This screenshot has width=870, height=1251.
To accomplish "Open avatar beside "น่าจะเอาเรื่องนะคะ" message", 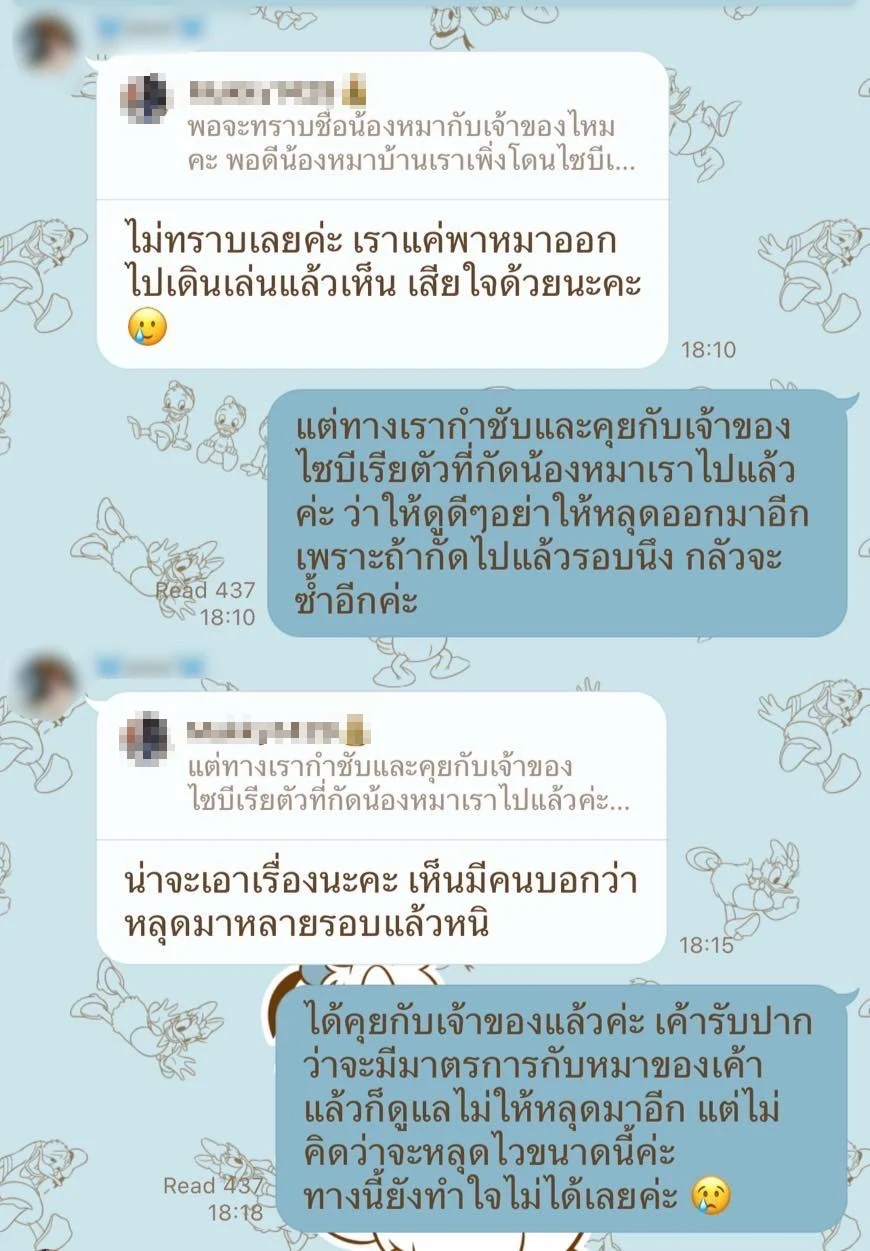I will pos(47,685).
